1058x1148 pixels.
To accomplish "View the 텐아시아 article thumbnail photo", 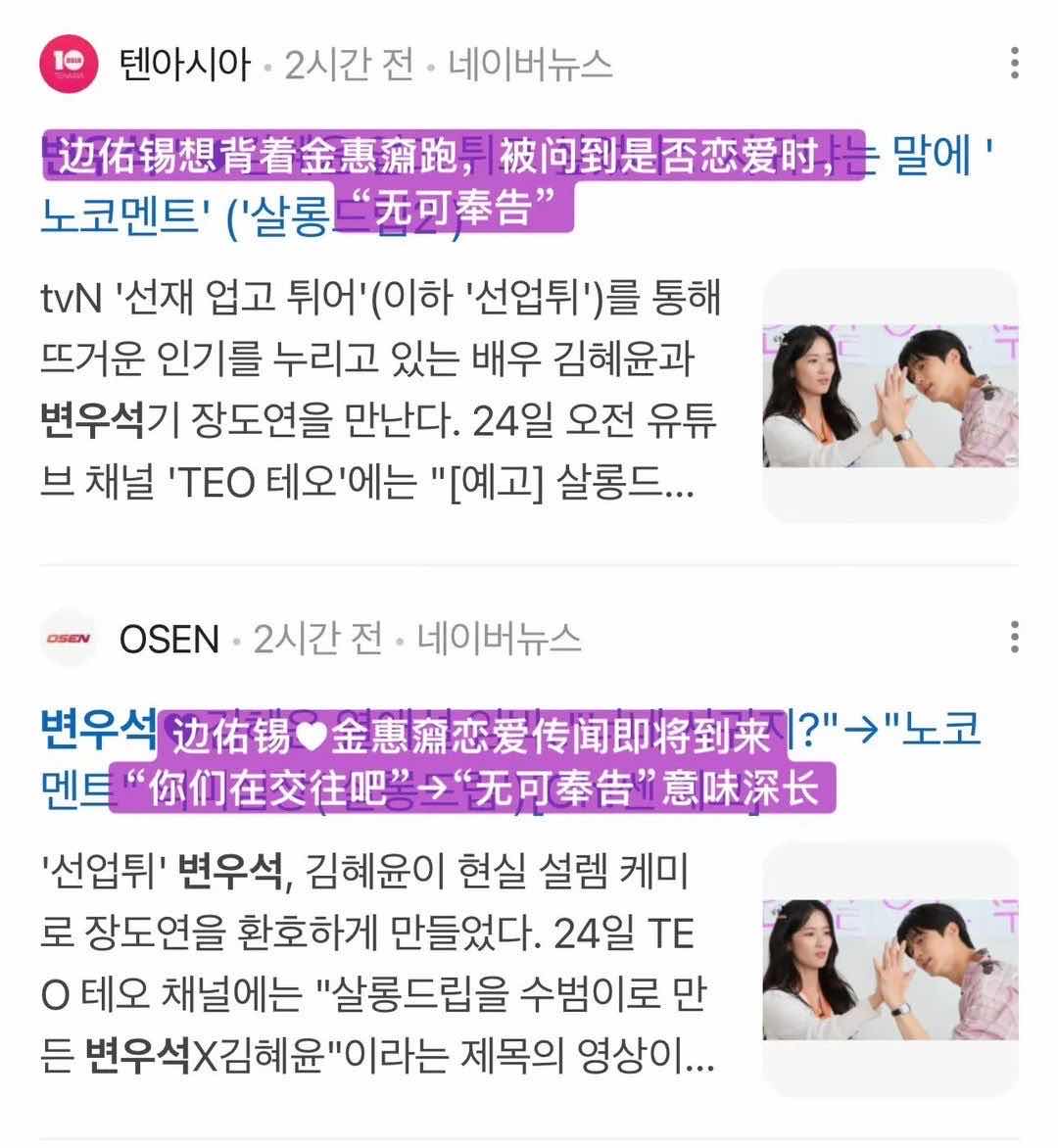I will click(x=890, y=394).
